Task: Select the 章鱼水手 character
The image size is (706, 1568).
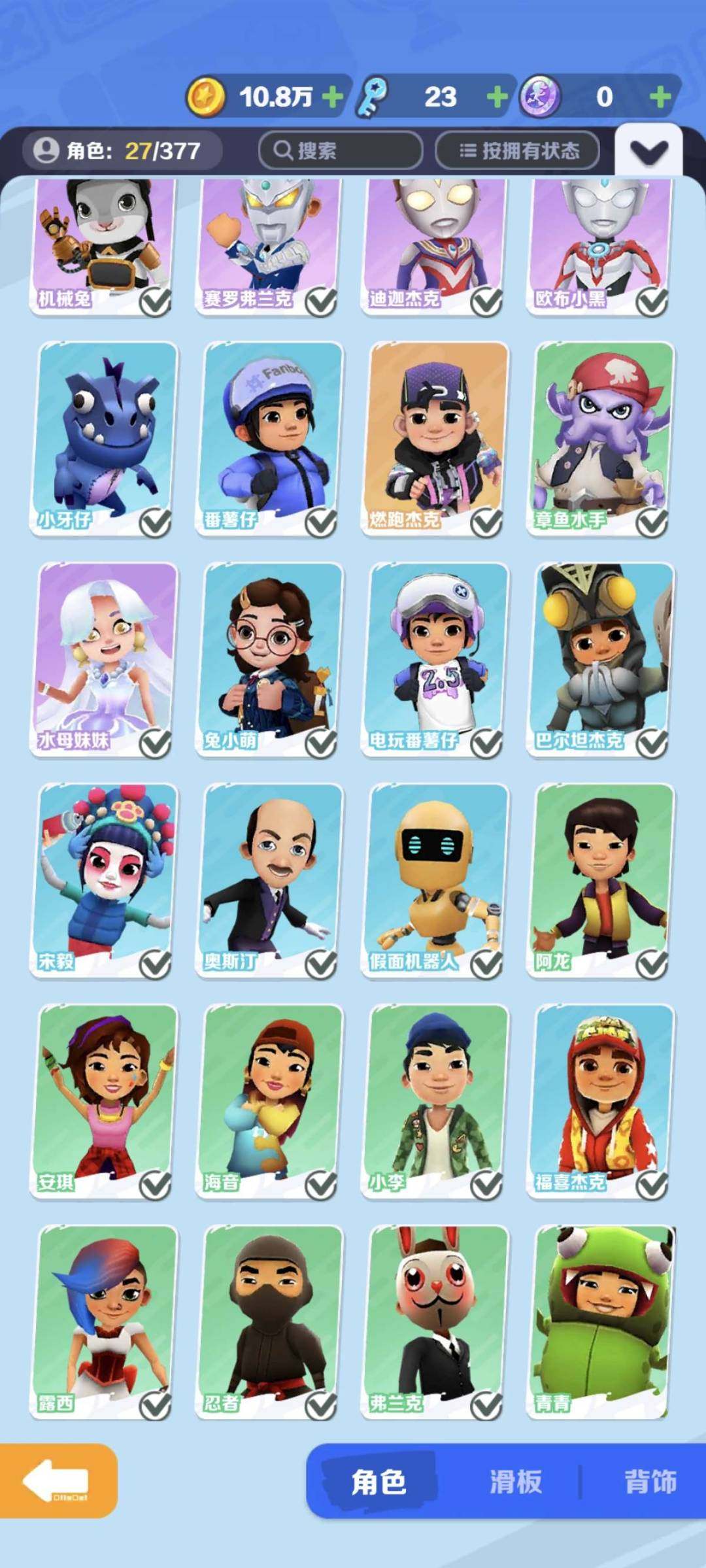Action: (x=601, y=438)
